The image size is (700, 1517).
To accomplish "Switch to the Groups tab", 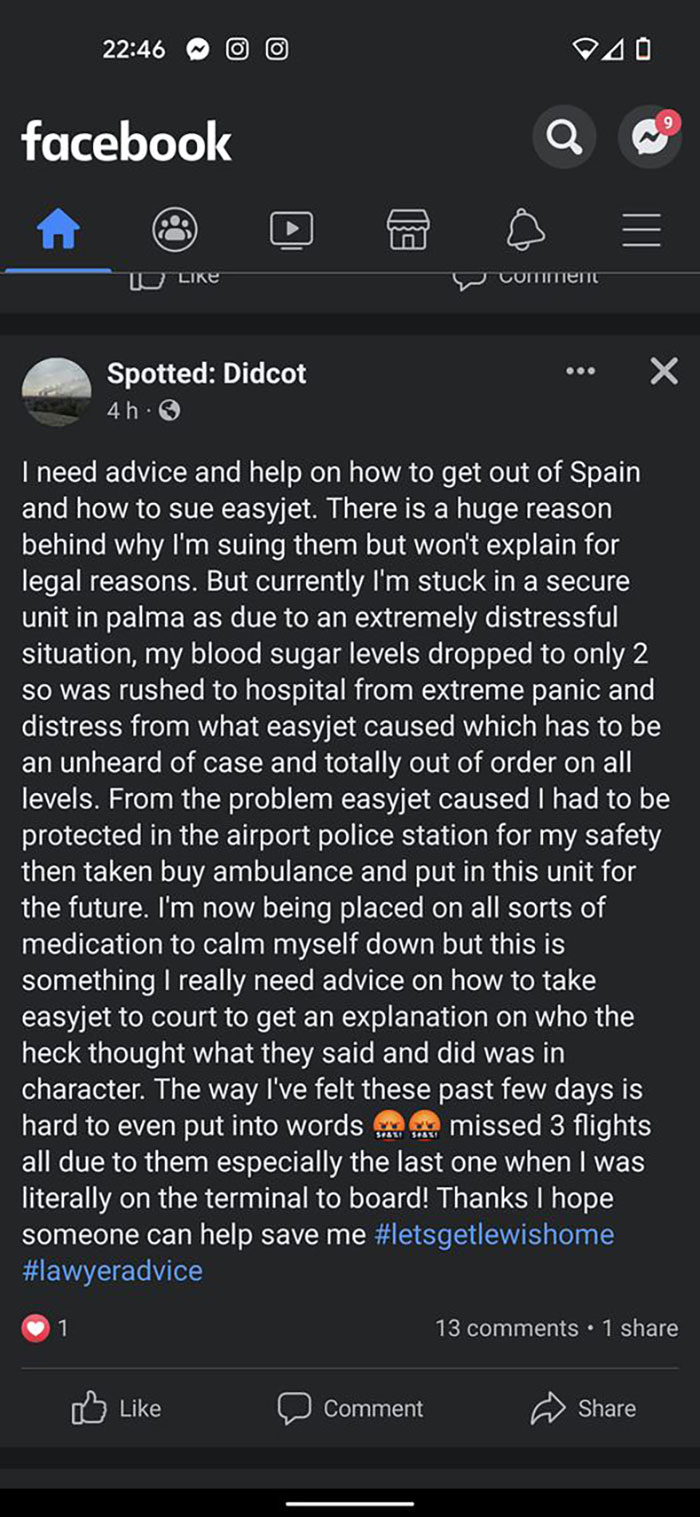I will click(x=175, y=229).
